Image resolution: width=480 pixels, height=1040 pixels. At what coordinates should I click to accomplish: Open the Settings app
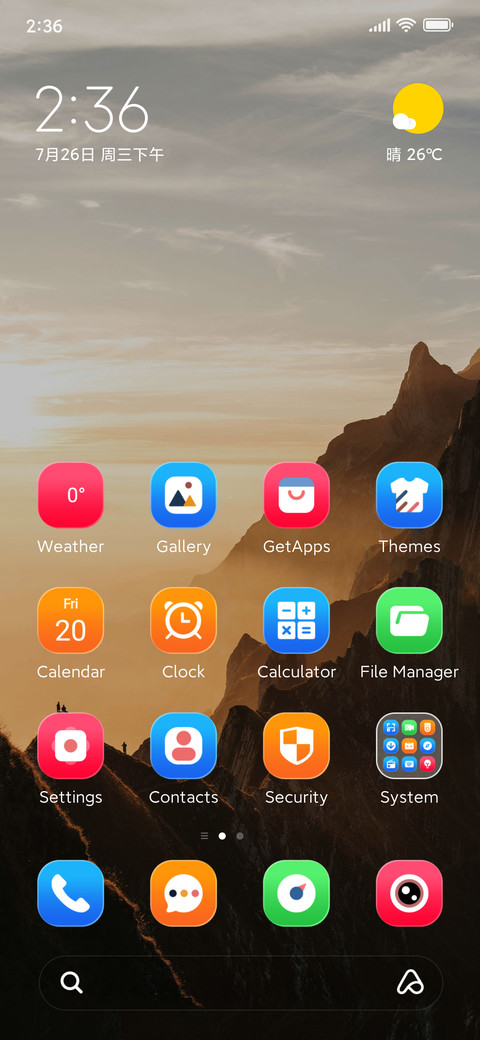pyautogui.click(x=70, y=746)
